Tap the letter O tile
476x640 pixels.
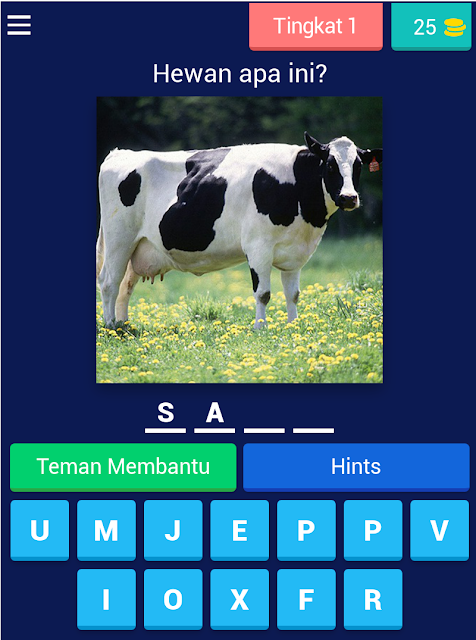173,599
